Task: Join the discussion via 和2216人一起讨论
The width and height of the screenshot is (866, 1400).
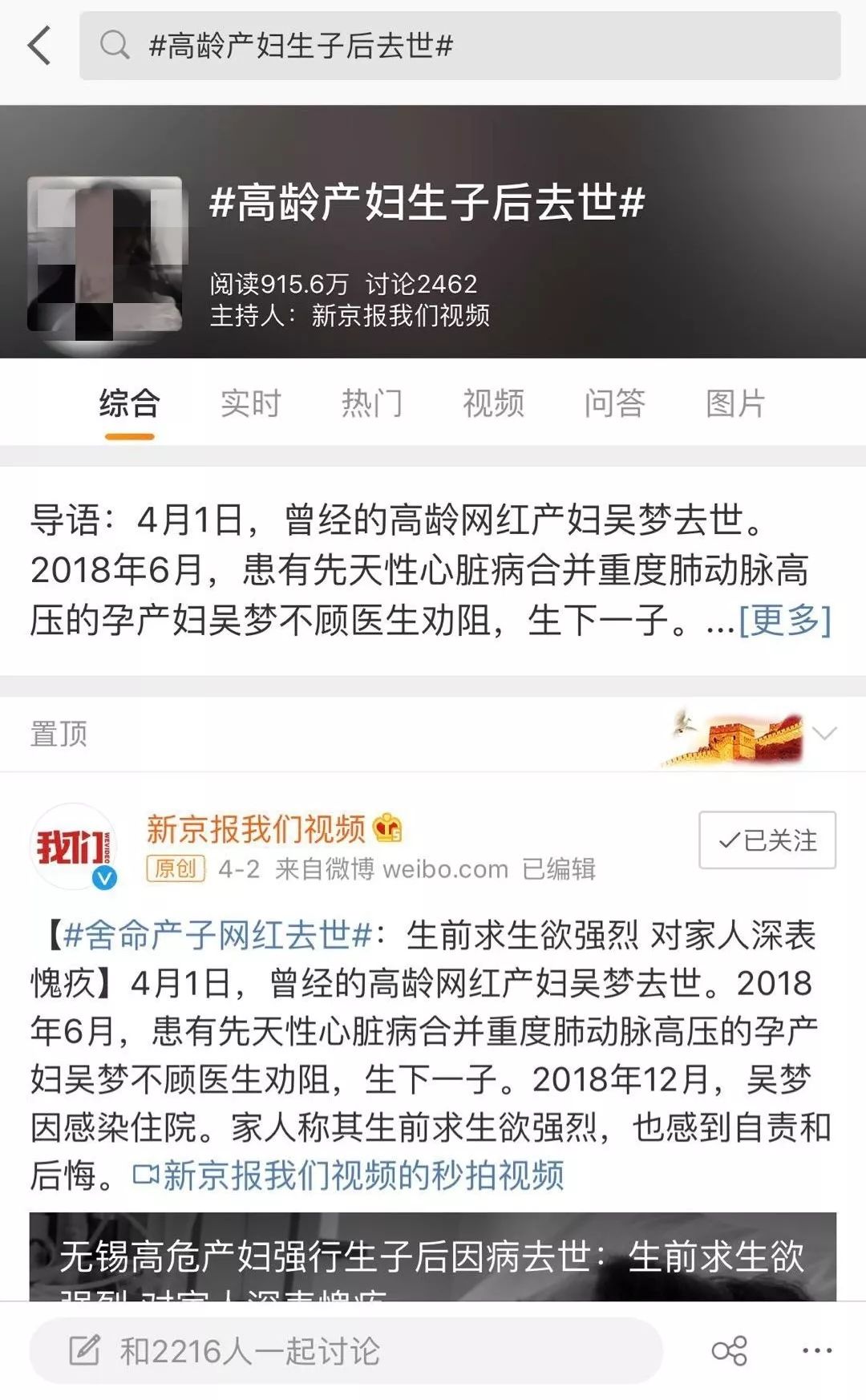Action: pos(345,1351)
